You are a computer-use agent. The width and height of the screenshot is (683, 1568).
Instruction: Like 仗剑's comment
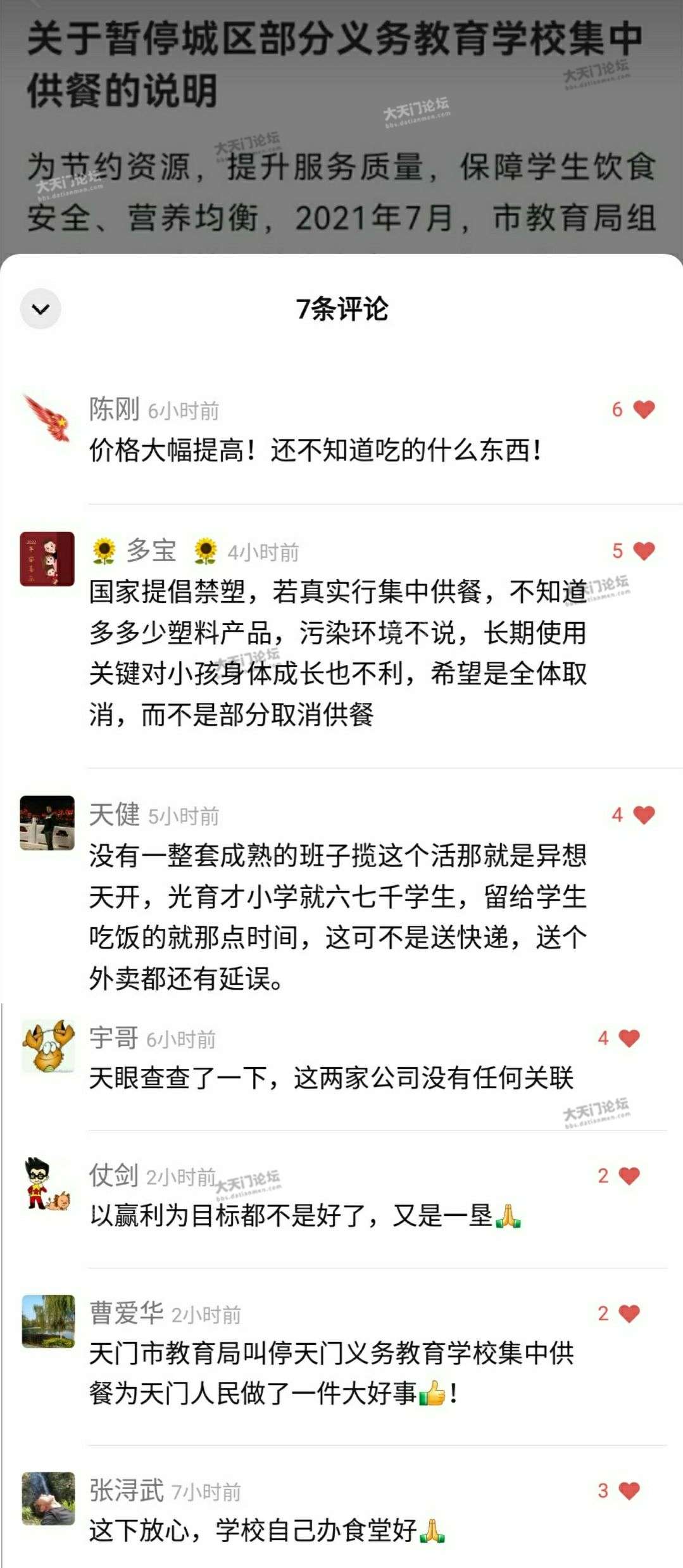[629, 1176]
